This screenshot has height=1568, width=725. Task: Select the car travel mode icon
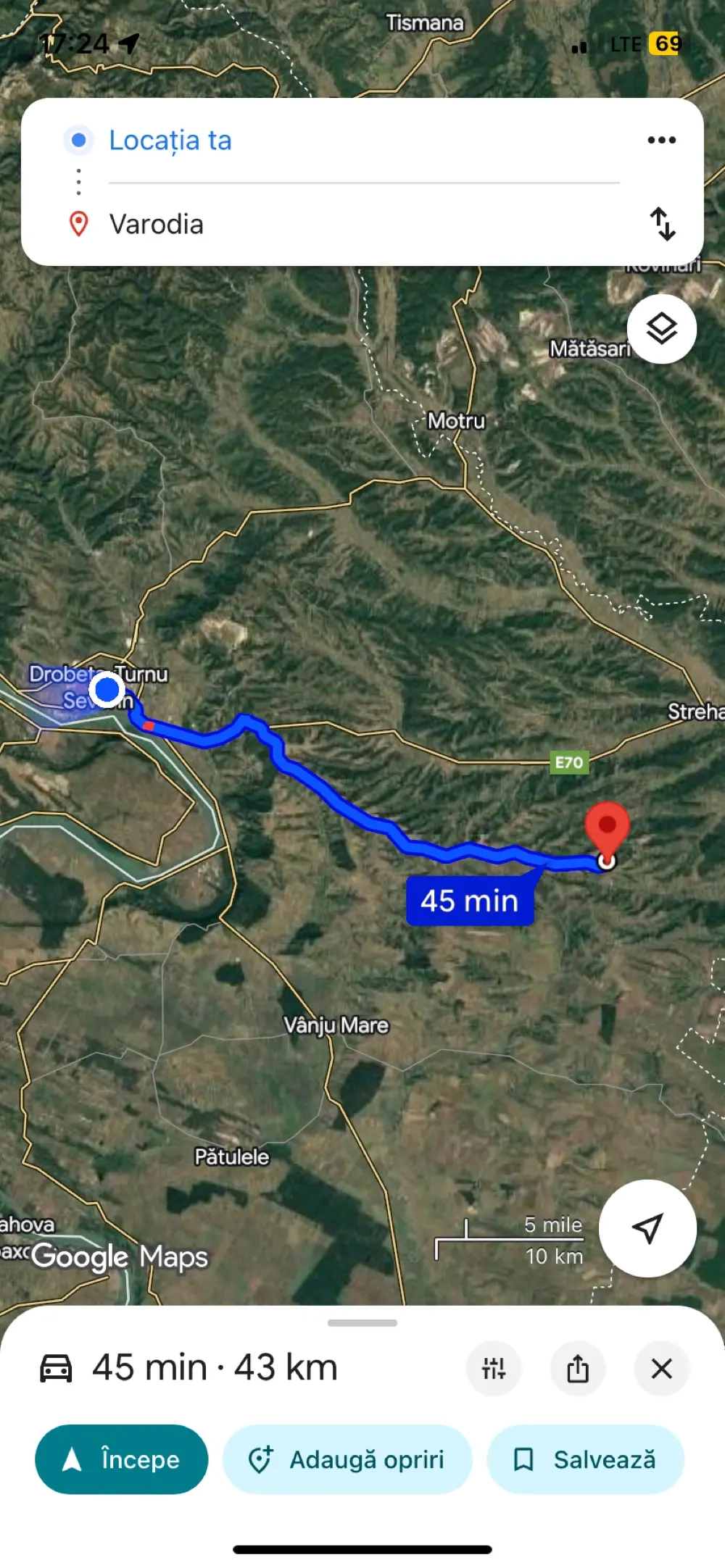point(55,1367)
